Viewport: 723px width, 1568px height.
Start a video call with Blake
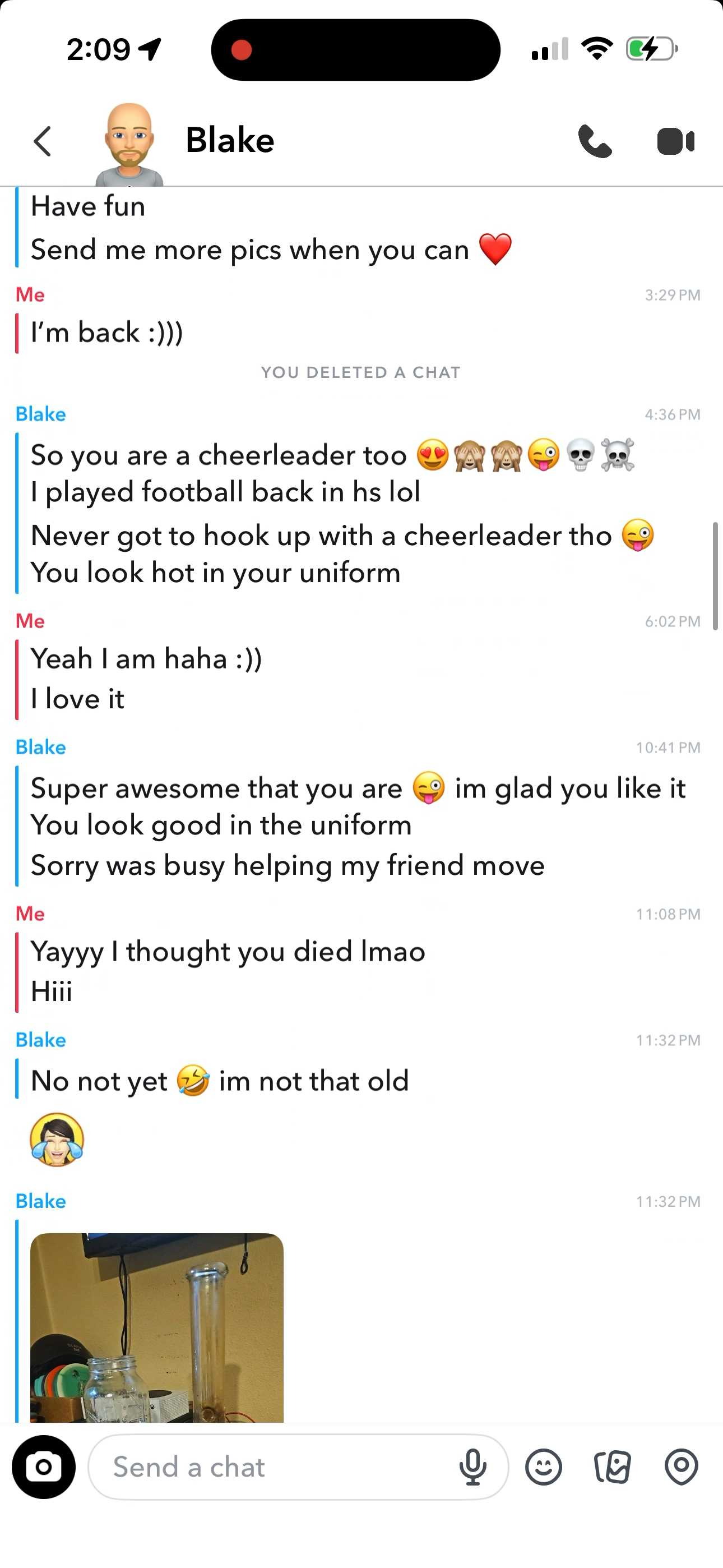pos(675,141)
